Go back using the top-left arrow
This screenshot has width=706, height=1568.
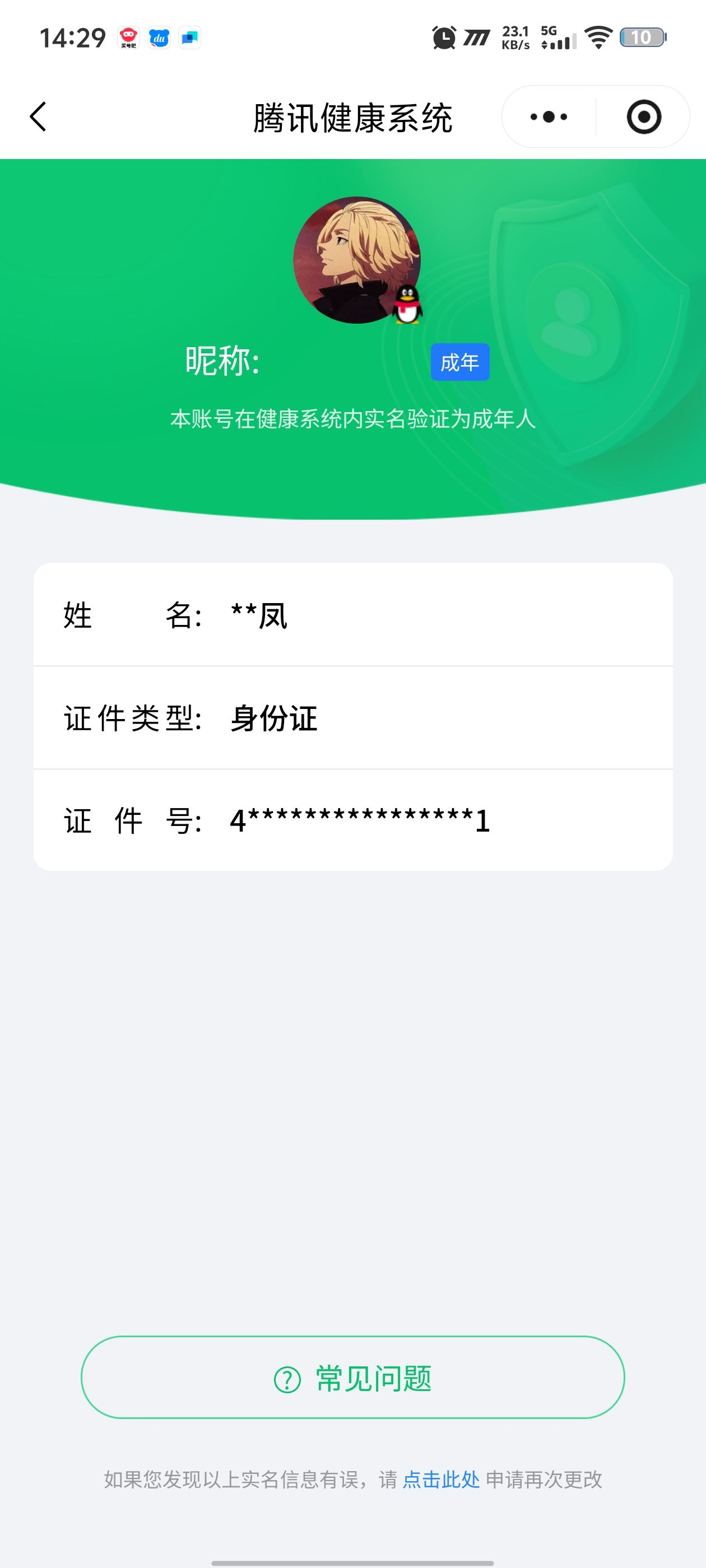(x=38, y=116)
